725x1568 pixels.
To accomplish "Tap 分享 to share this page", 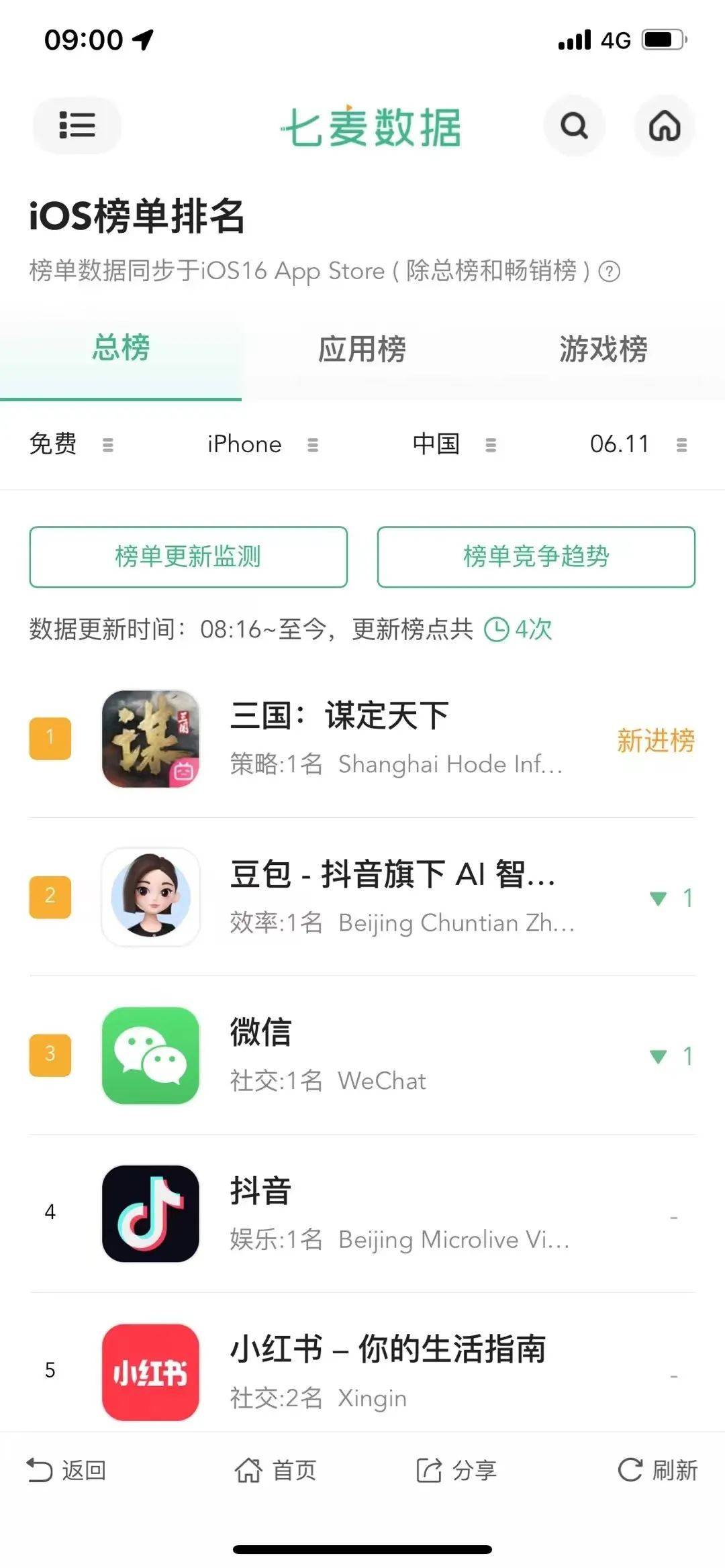I will (456, 1470).
